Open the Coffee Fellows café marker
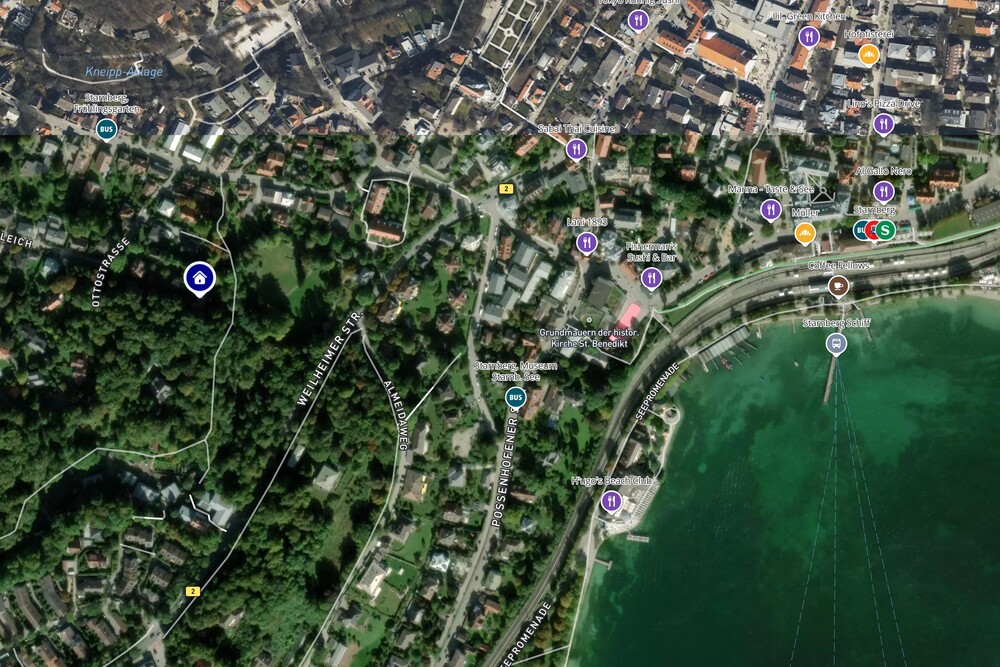The height and width of the screenshot is (667, 1000). pos(838,287)
